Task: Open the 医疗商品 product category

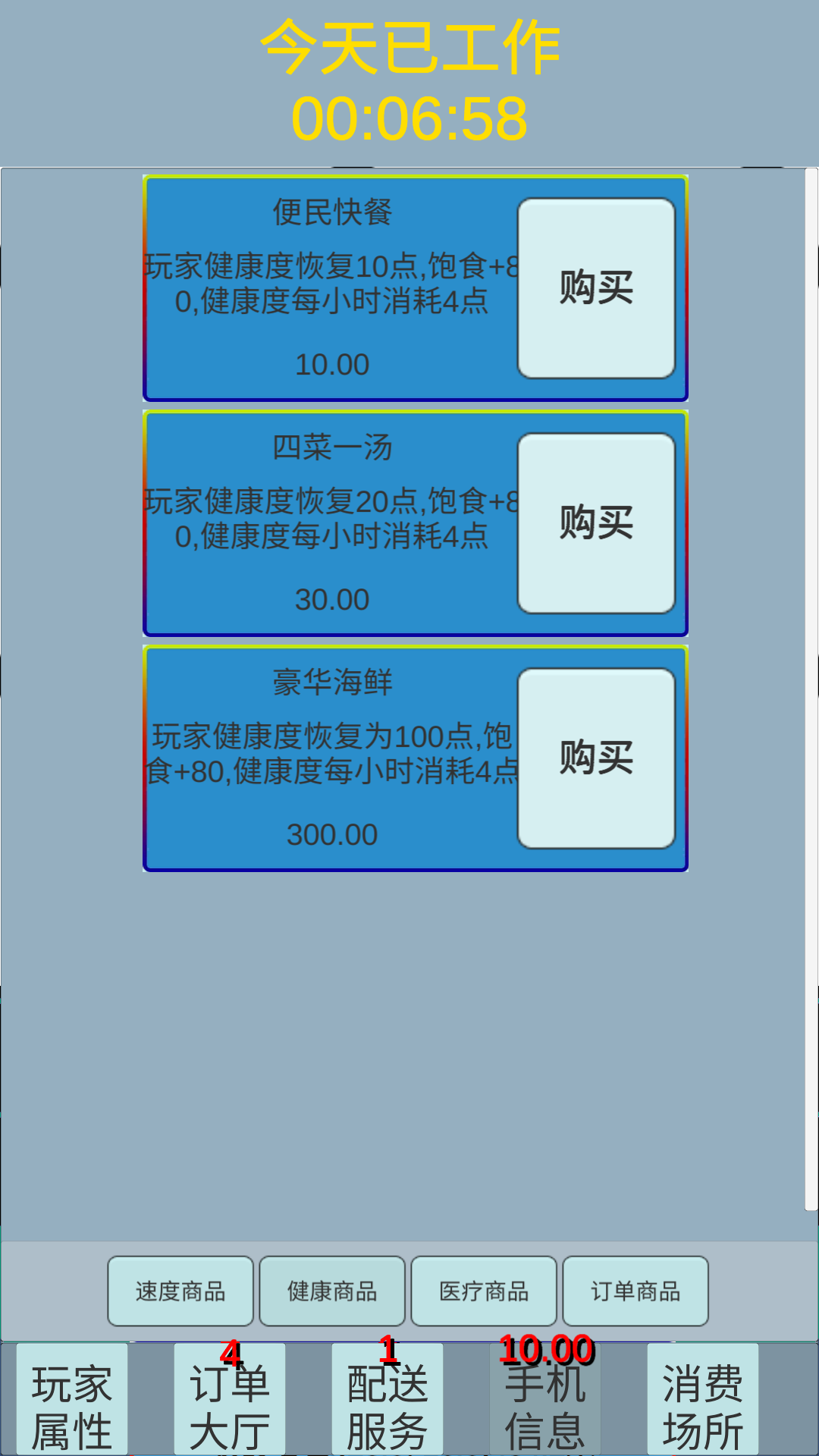Action: pyautogui.click(x=484, y=1291)
